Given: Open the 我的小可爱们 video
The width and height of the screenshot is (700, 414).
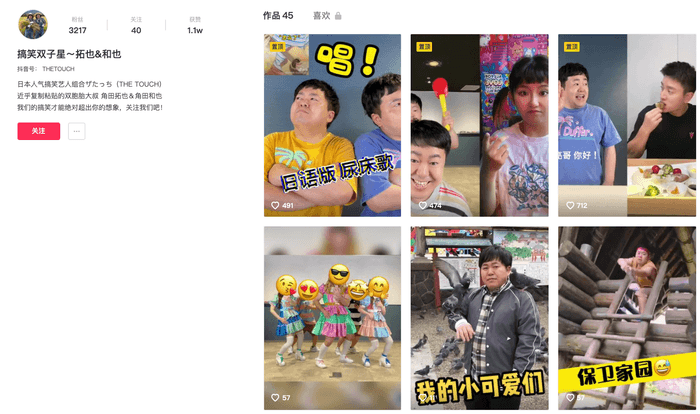Looking at the screenshot, I should 479,317.
